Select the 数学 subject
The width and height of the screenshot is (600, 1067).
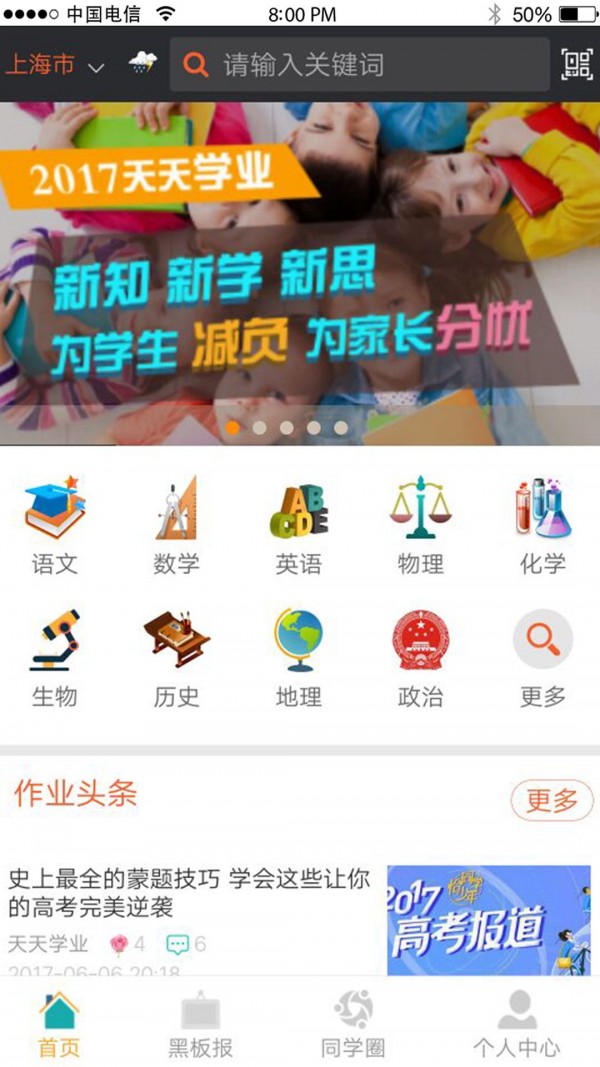click(x=177, y=525)
